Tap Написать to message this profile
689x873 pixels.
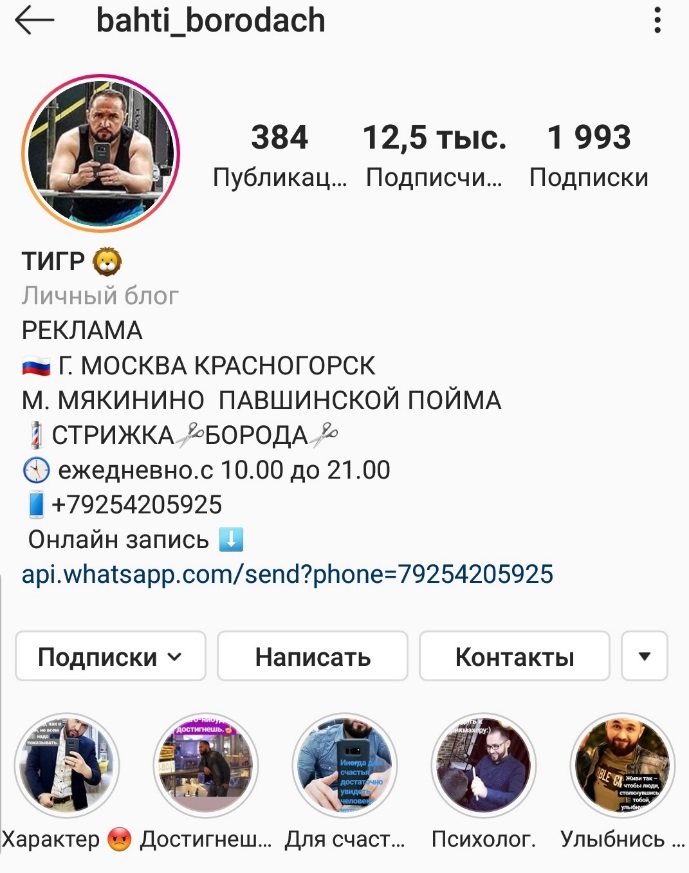point(313,656)
